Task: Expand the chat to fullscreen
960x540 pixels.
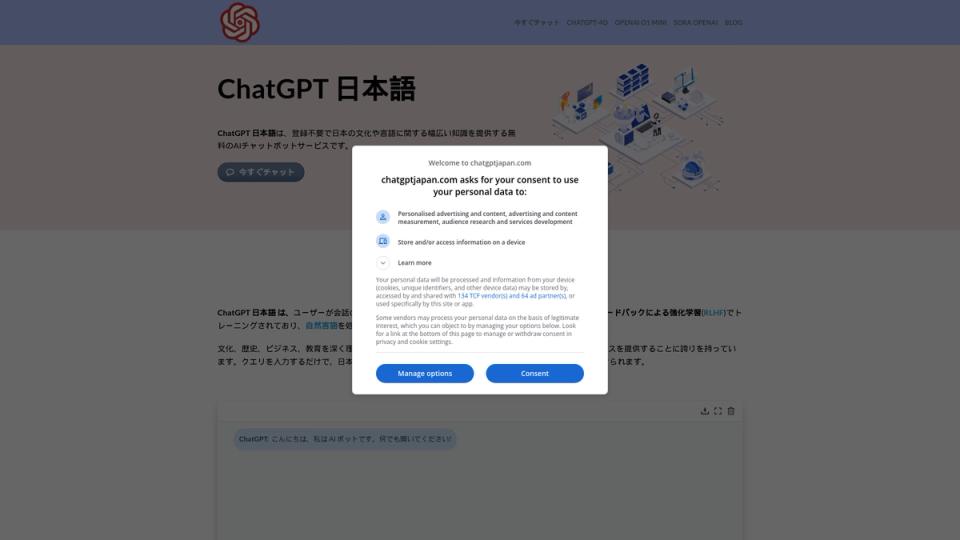Action: 718,411
